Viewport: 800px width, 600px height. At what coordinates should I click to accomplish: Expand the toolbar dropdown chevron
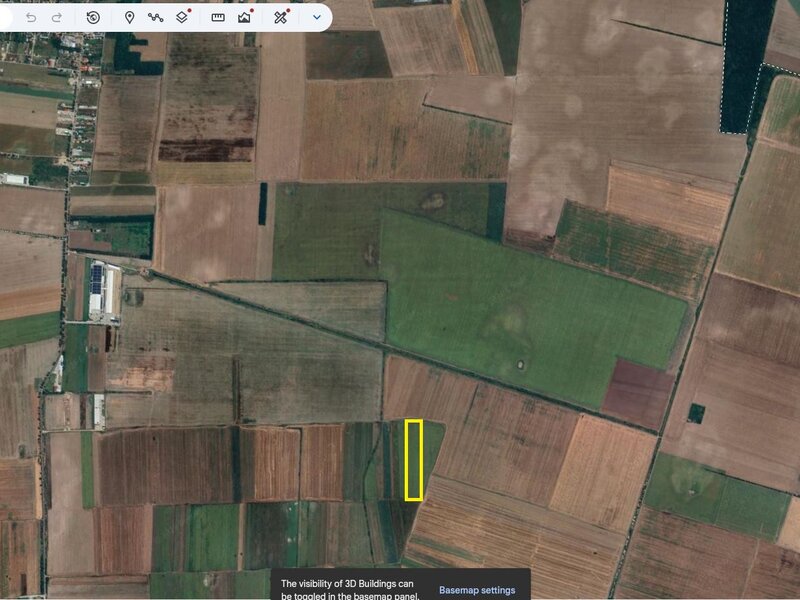(317, 17)
